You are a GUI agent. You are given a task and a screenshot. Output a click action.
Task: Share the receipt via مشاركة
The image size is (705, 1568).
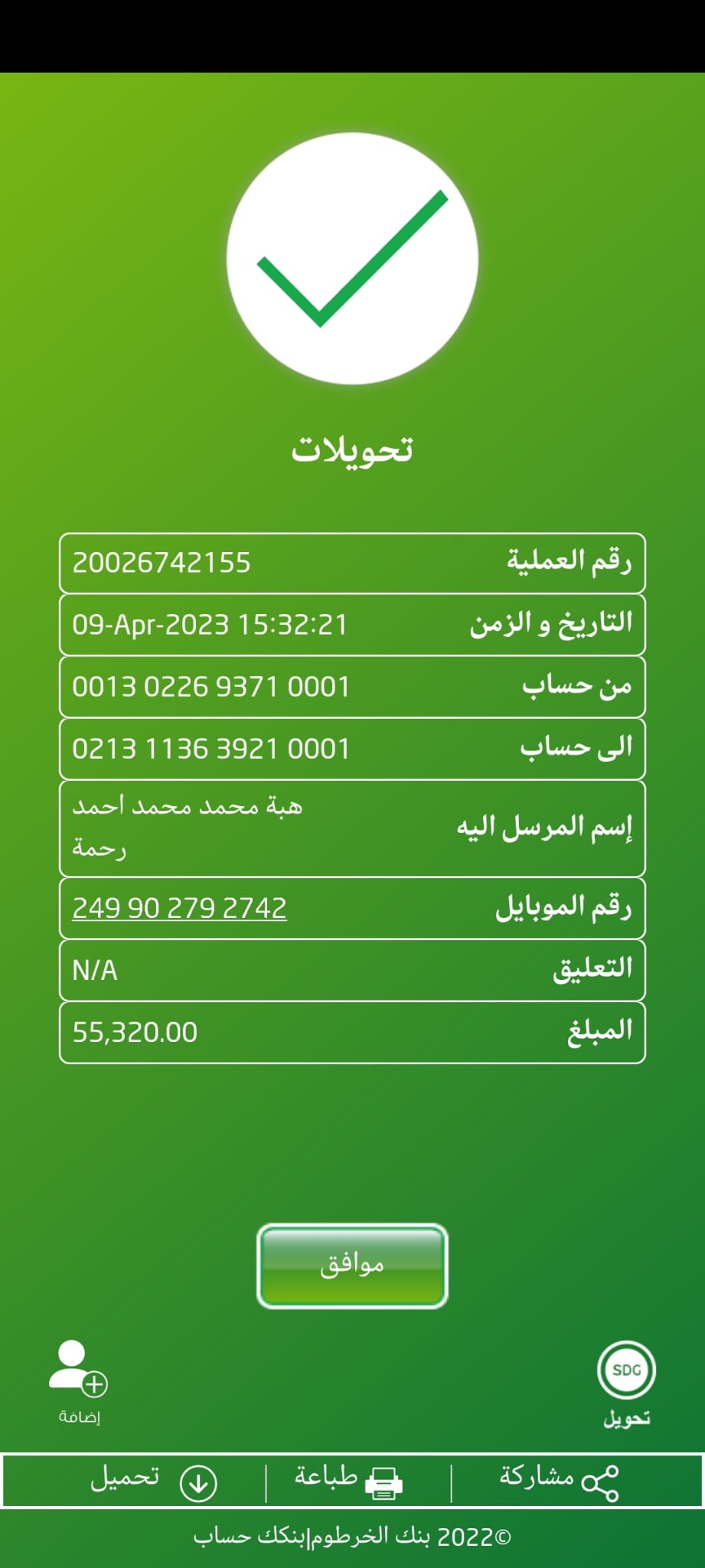(559, 1481)
